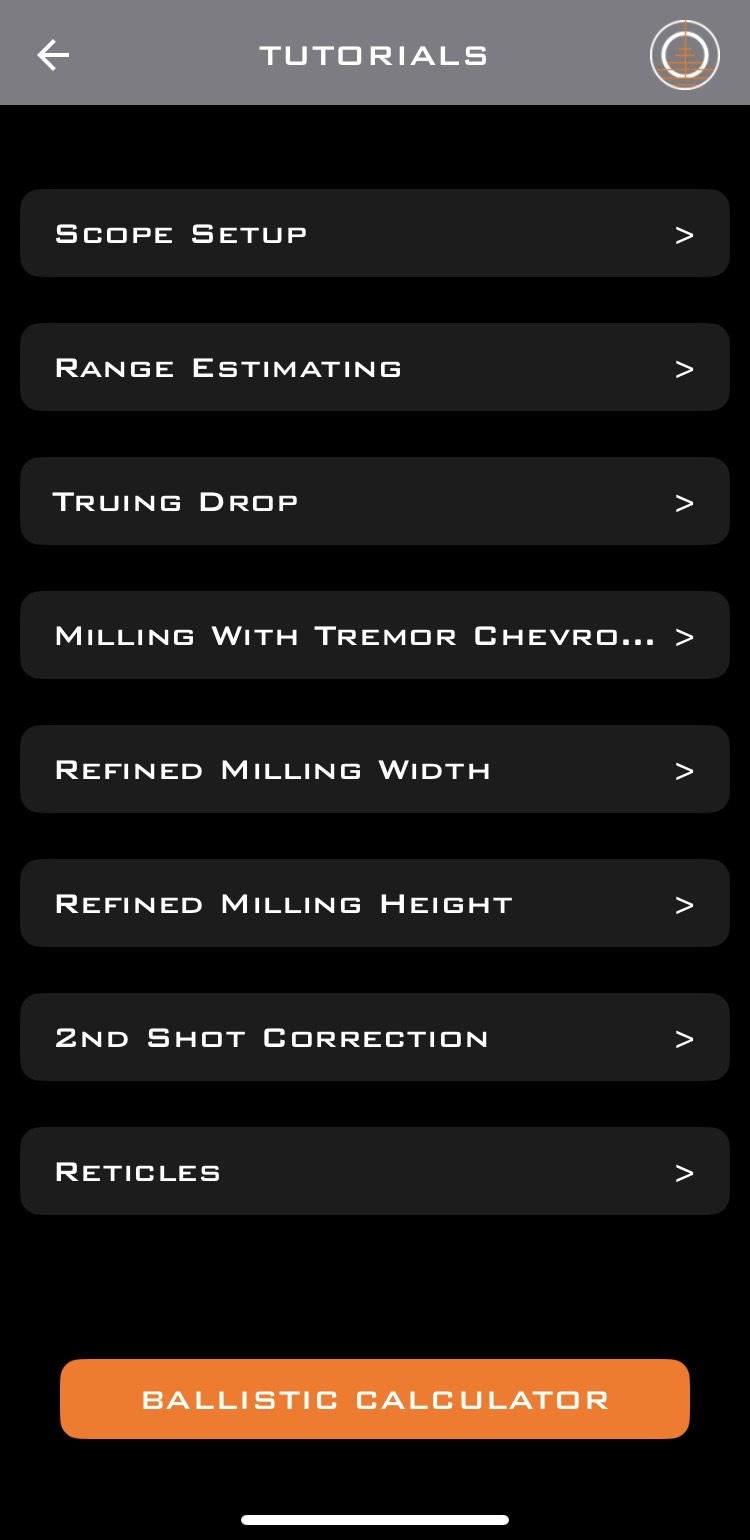Open the Refined Milling Height tutorial
750x1540 pixels.
point(374,903)
